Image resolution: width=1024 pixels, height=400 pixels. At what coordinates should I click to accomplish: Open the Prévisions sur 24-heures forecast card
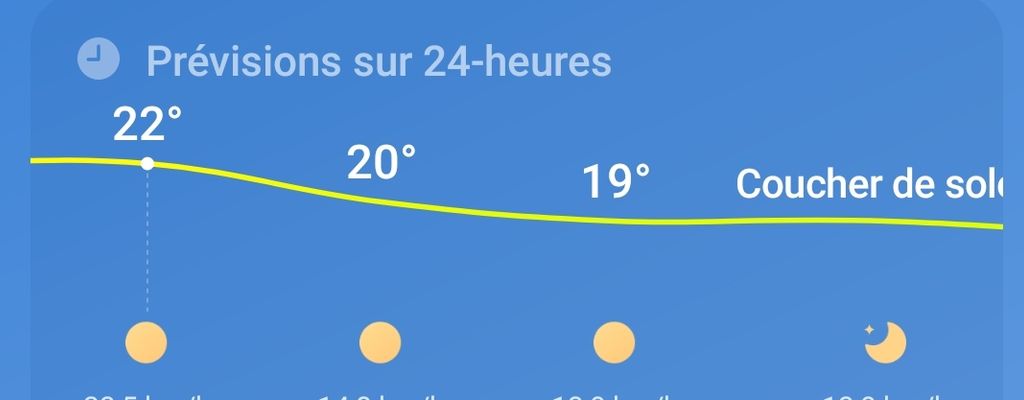(377, 62)
